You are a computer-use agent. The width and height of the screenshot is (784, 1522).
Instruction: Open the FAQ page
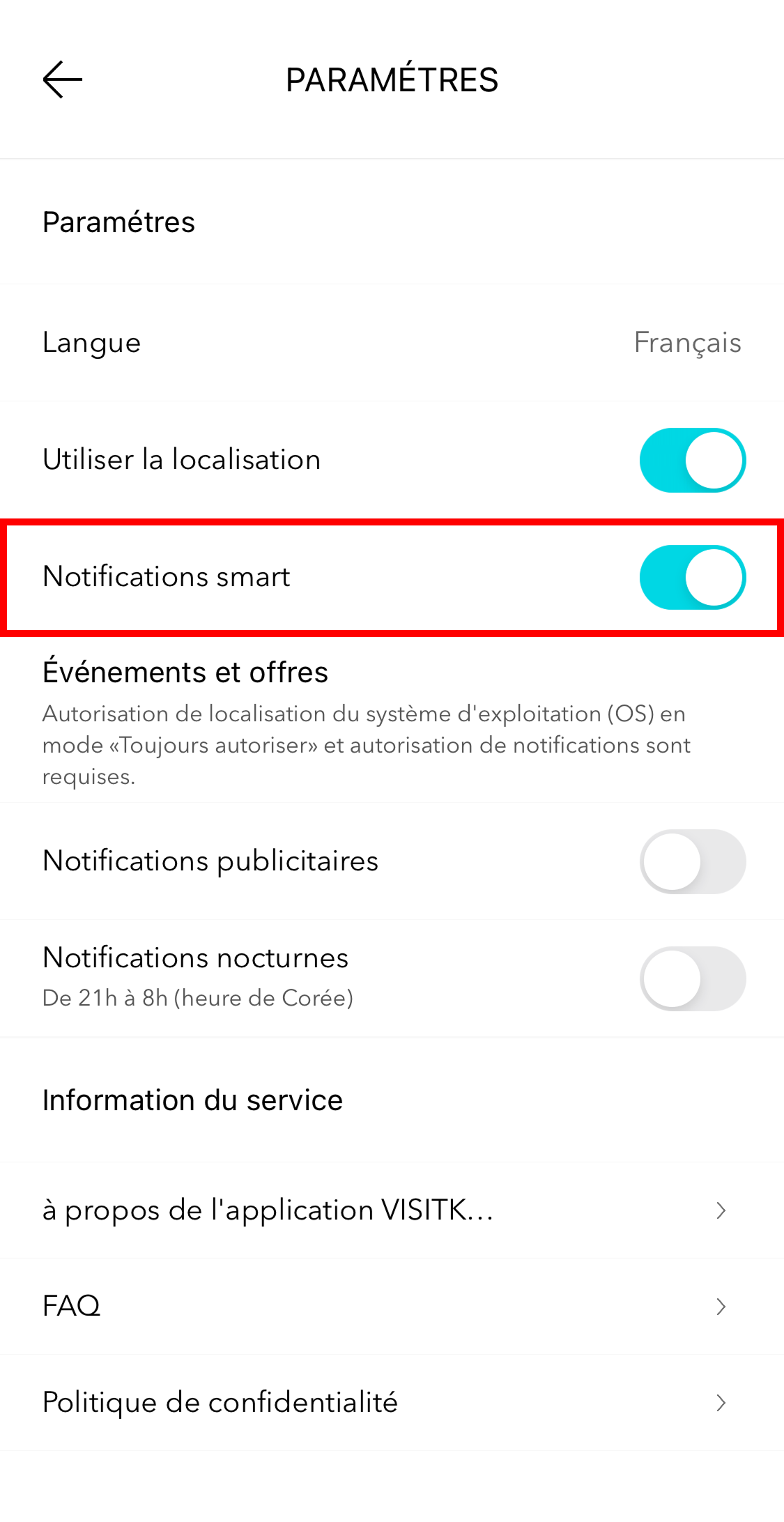(392, 1306)
